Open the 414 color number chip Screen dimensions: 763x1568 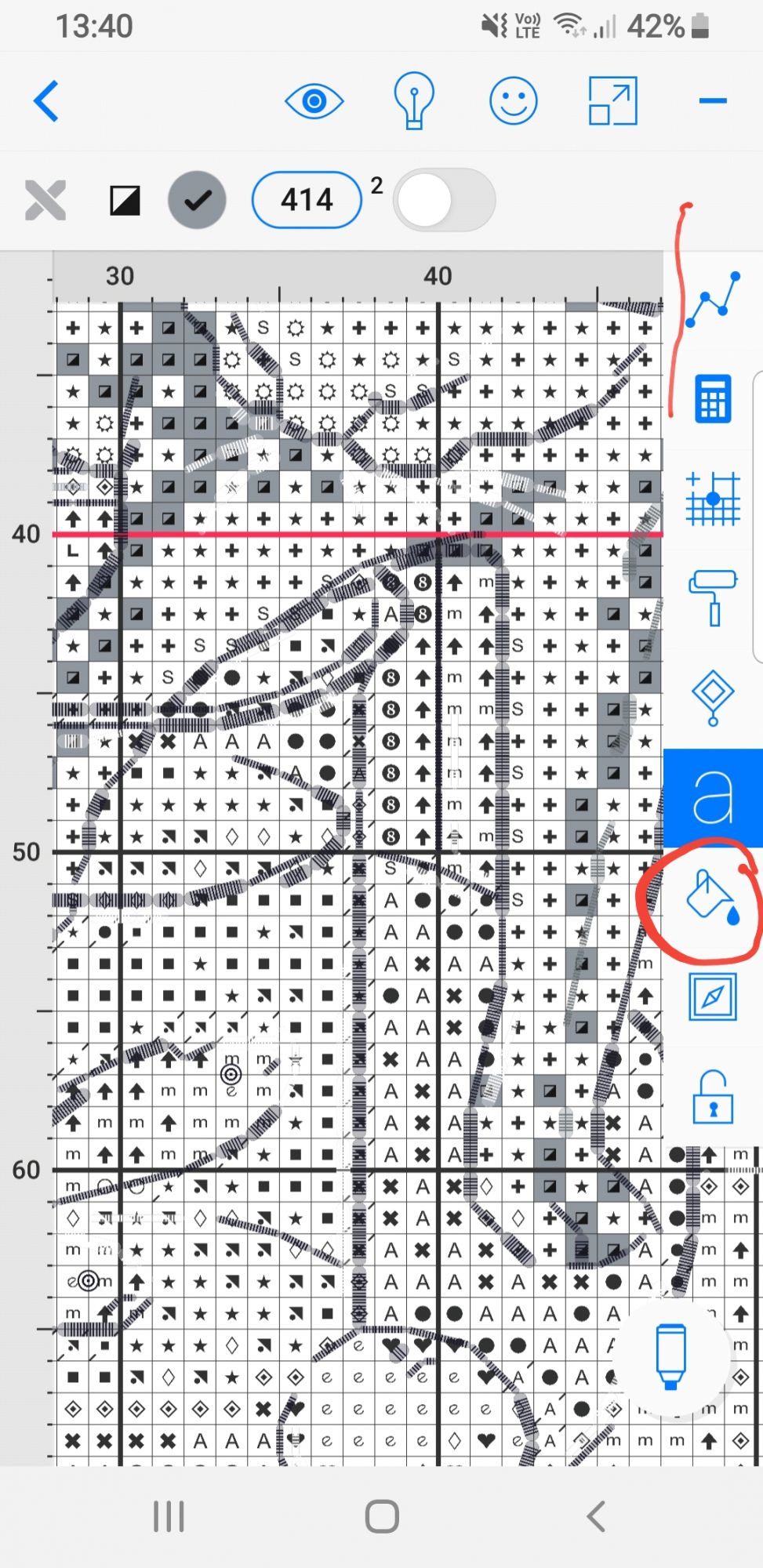point(307,200)
